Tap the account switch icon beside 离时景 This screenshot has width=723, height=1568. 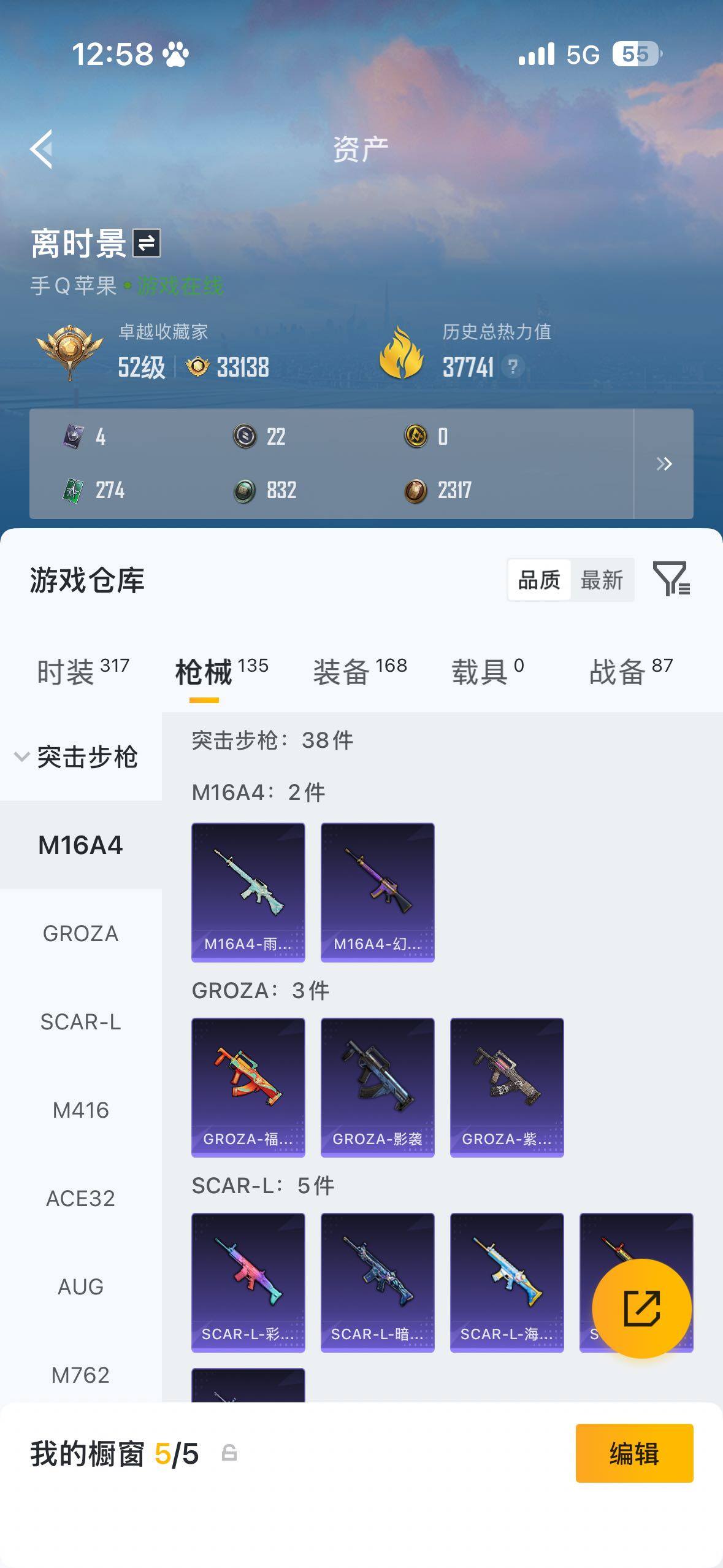pos(149,244)
